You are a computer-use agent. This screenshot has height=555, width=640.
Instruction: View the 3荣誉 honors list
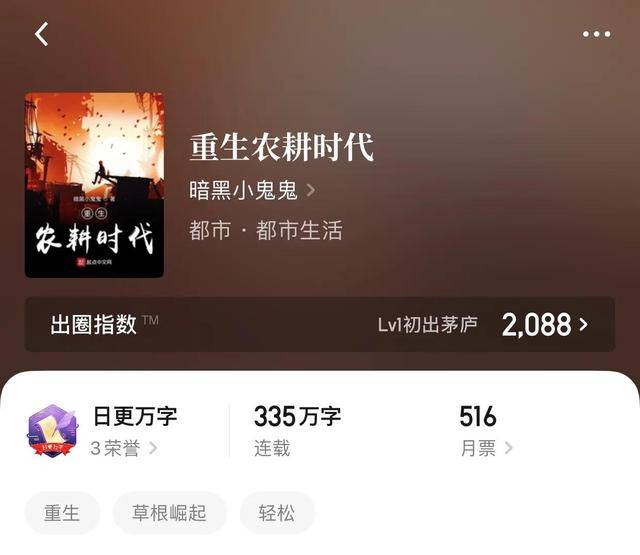pyautogui.click(x=123, y=448)
